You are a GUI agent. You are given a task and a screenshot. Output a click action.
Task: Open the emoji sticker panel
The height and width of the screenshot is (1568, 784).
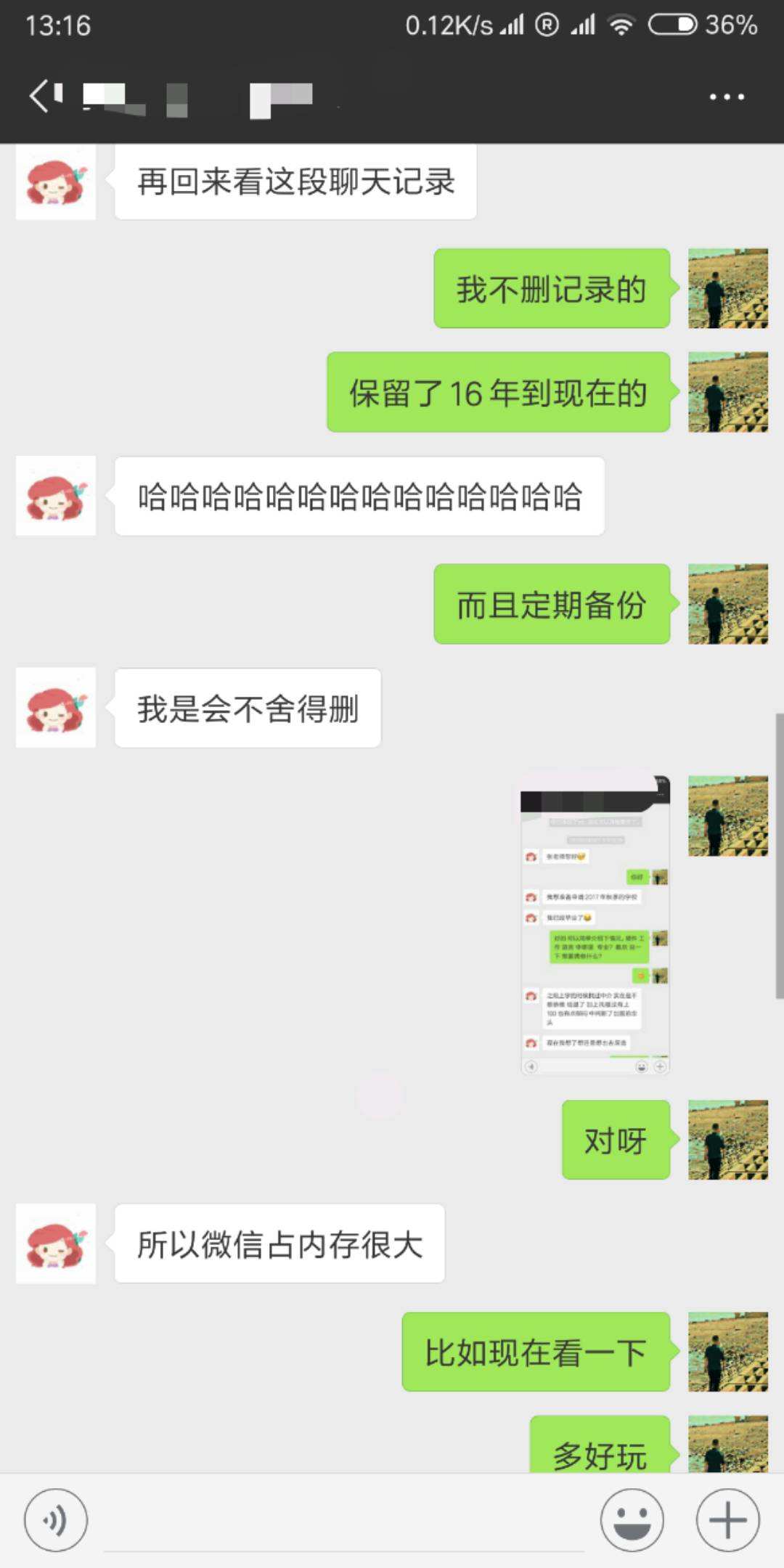(x=632, y=1520)
